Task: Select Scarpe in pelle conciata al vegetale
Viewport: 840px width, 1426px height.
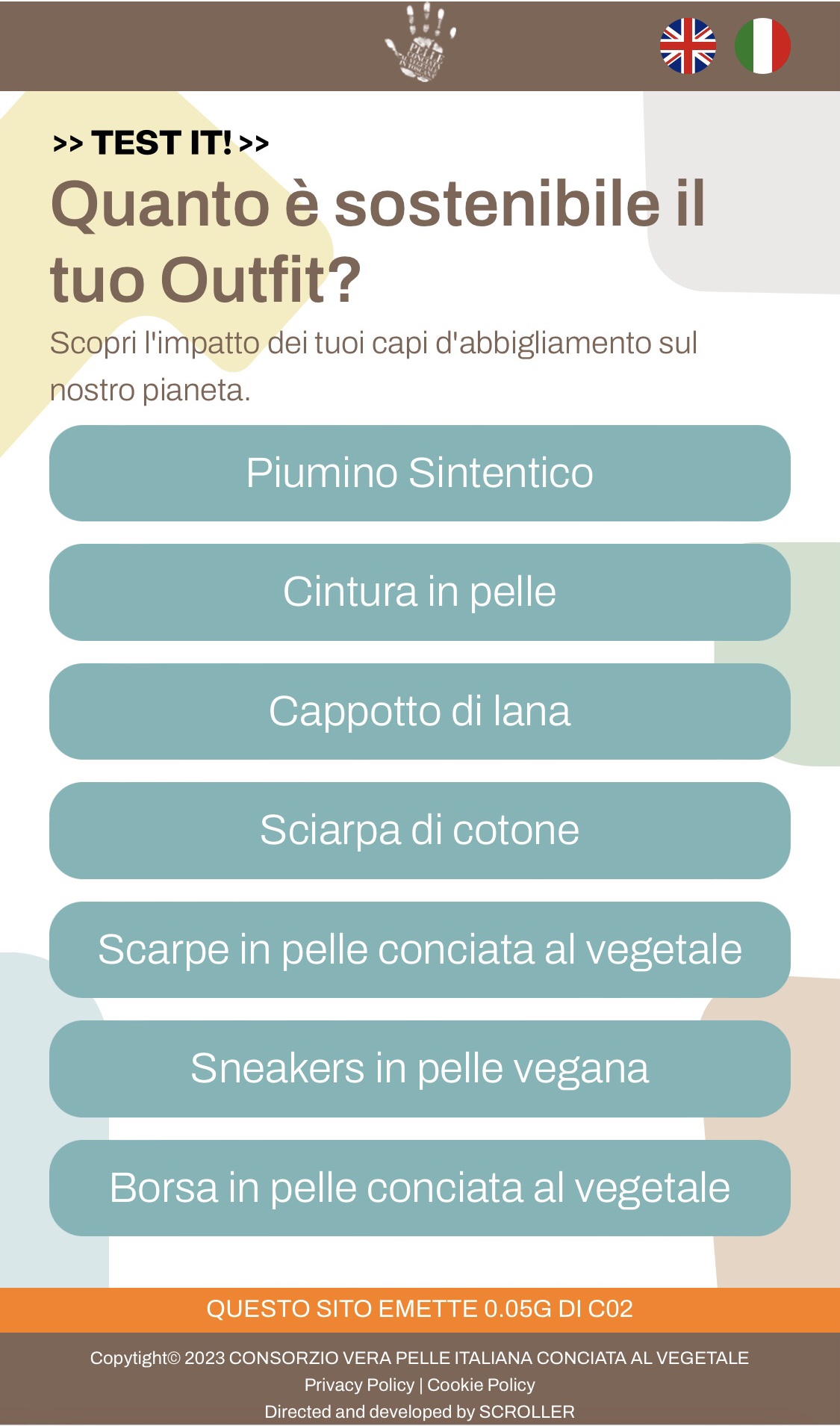Action: [420, 949]
